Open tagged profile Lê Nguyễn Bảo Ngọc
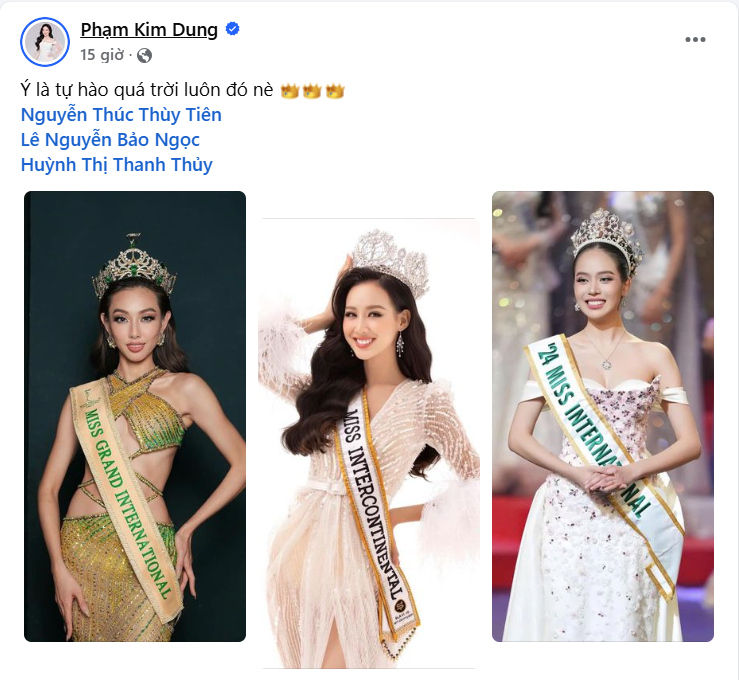This screenshot has height=680, width=739. click(110, 140)
